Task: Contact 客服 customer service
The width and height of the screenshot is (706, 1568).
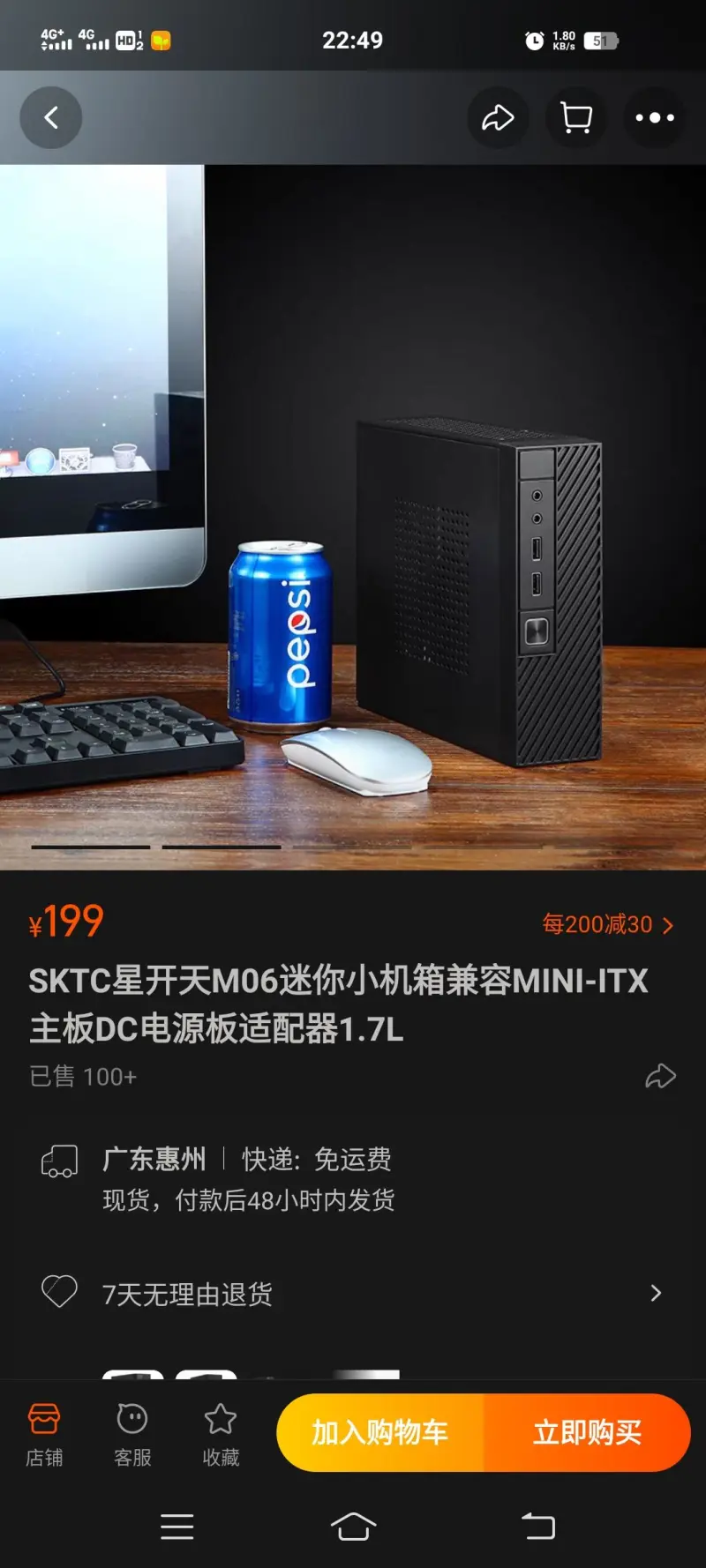Action: coord(132,1434)
